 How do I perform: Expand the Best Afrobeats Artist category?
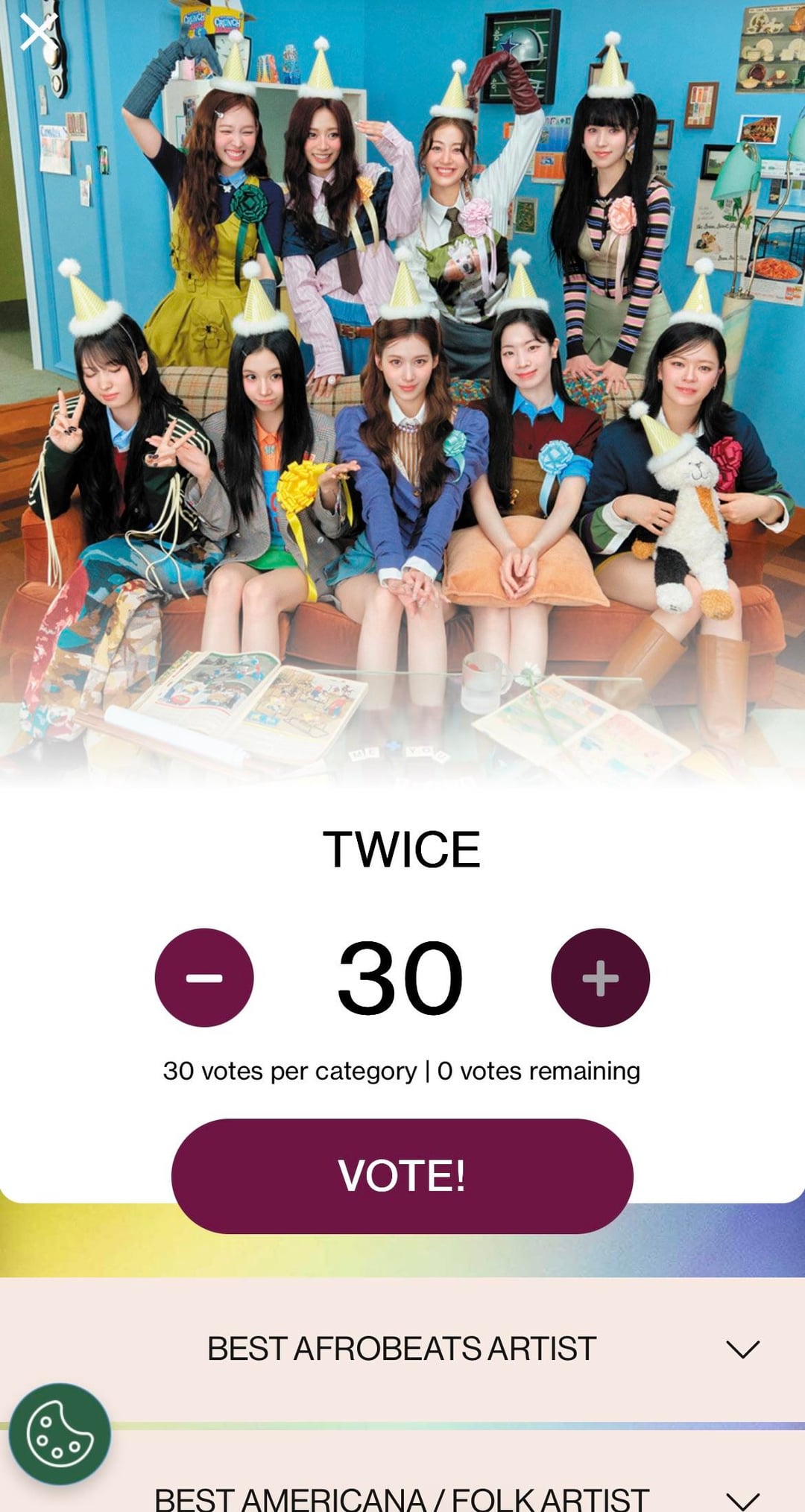point(742,1349)
